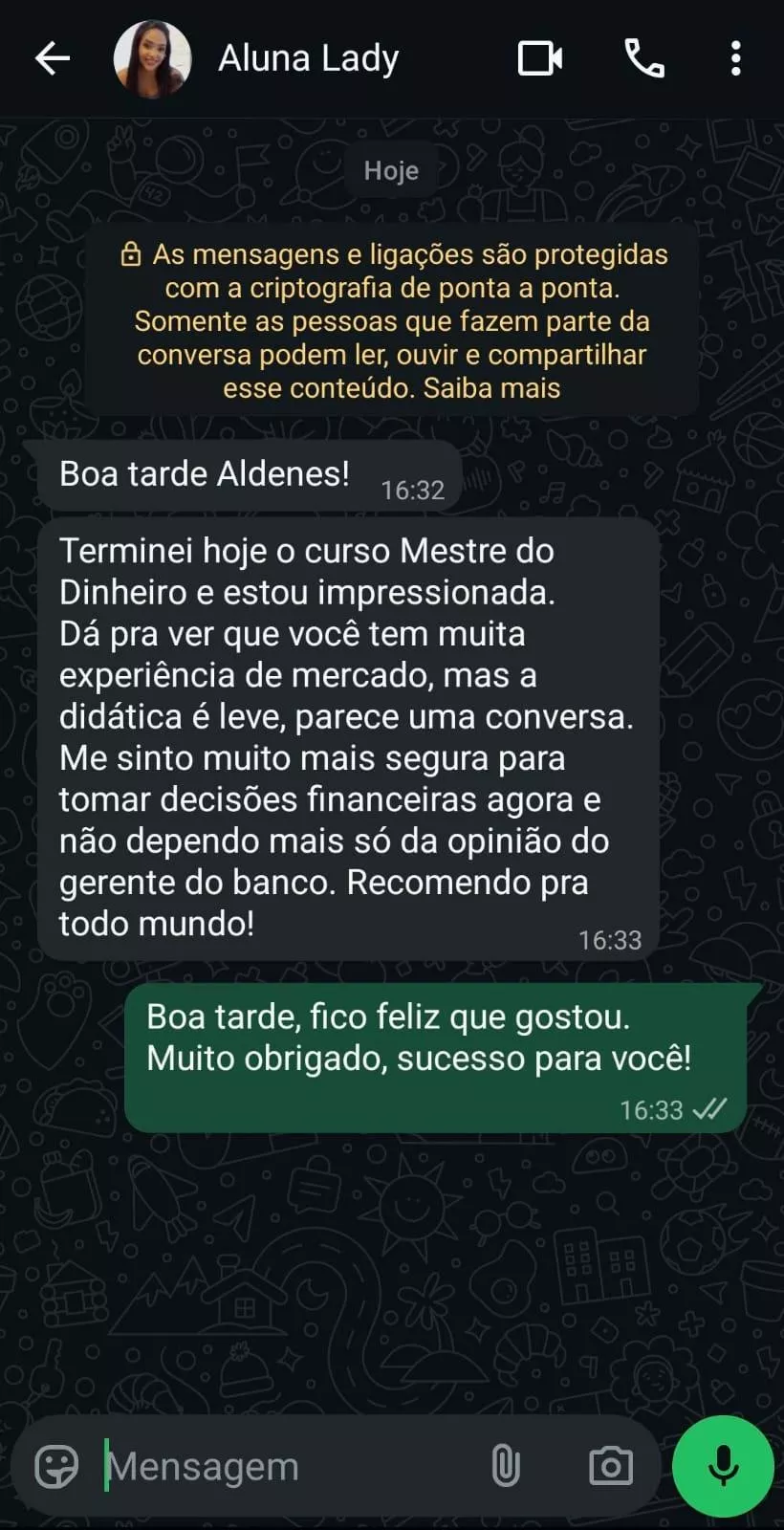Open the three-dot overflow menu
784x1530 pixels.
coord(735,59)
